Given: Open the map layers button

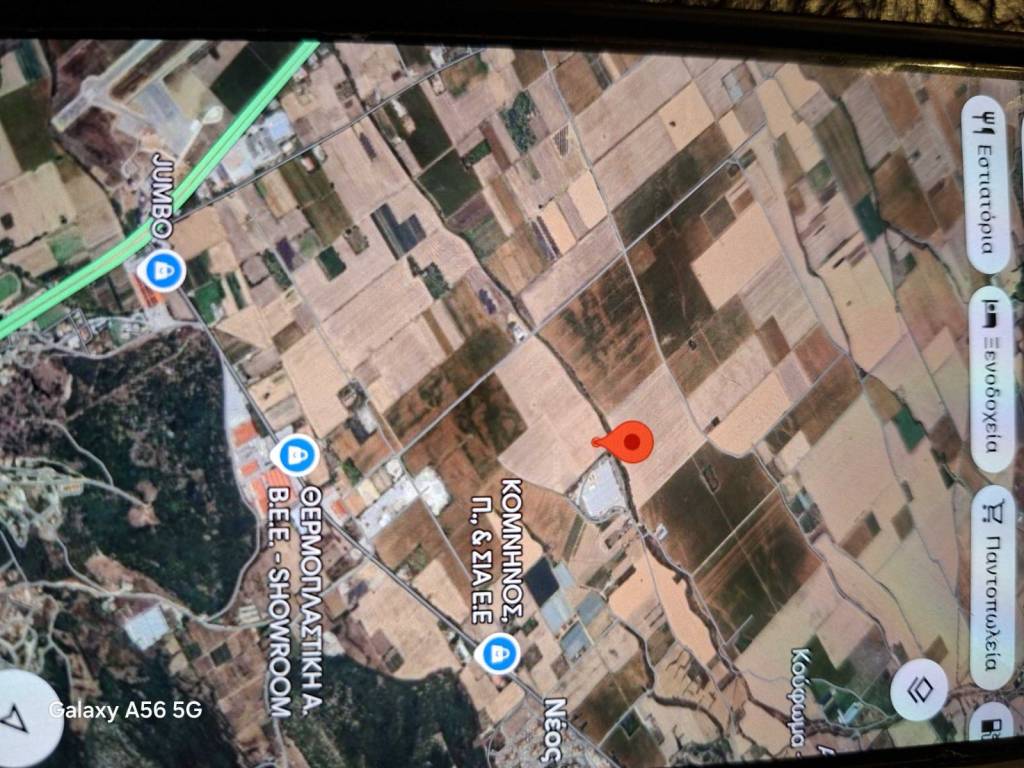Looking at the screenshot, I should [x=919, y=689].
